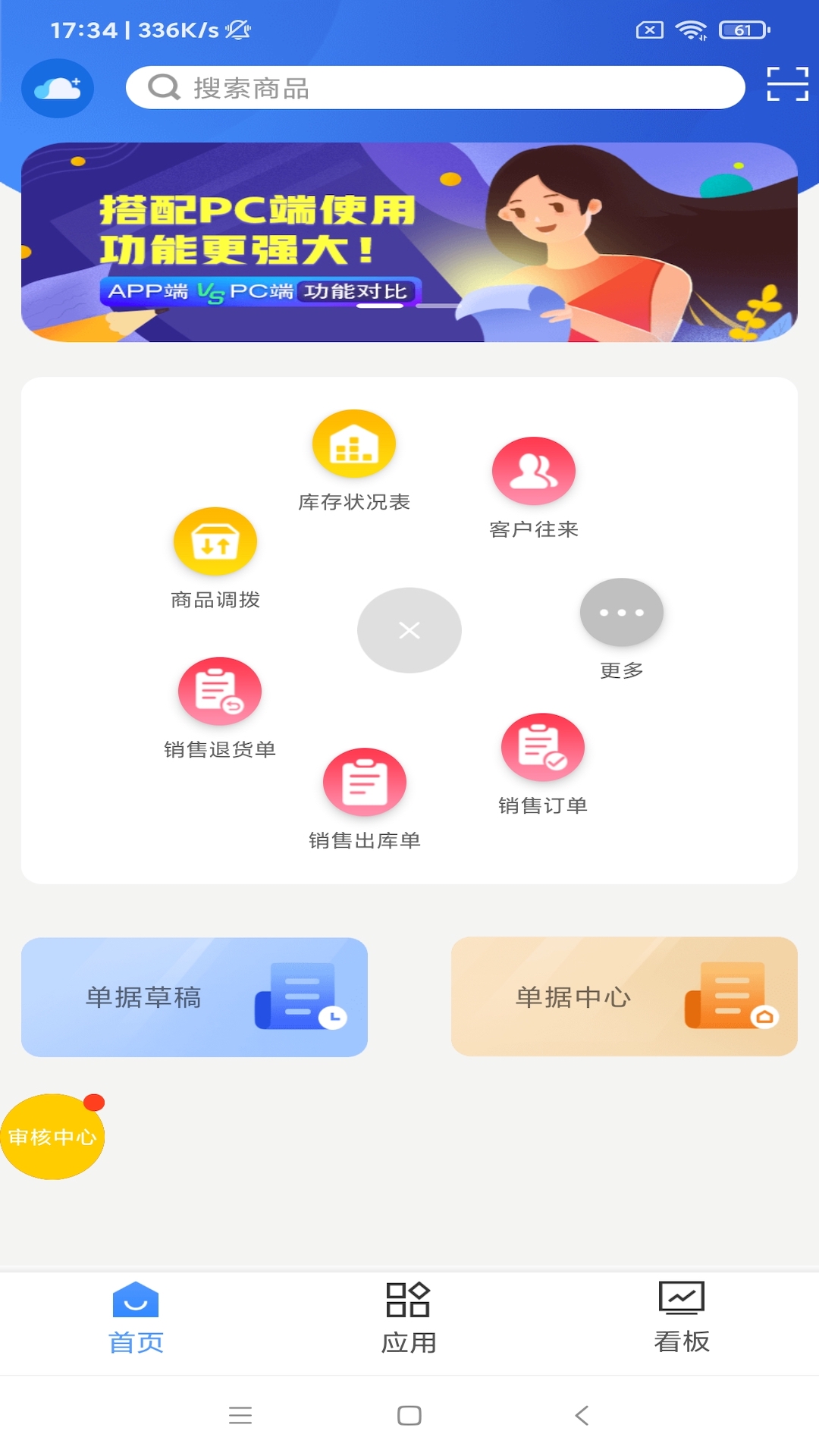Open the 客户往来 customer icon
Image resolution: width=819 pixels, height=1456 pixels.
tap(533, 470)
